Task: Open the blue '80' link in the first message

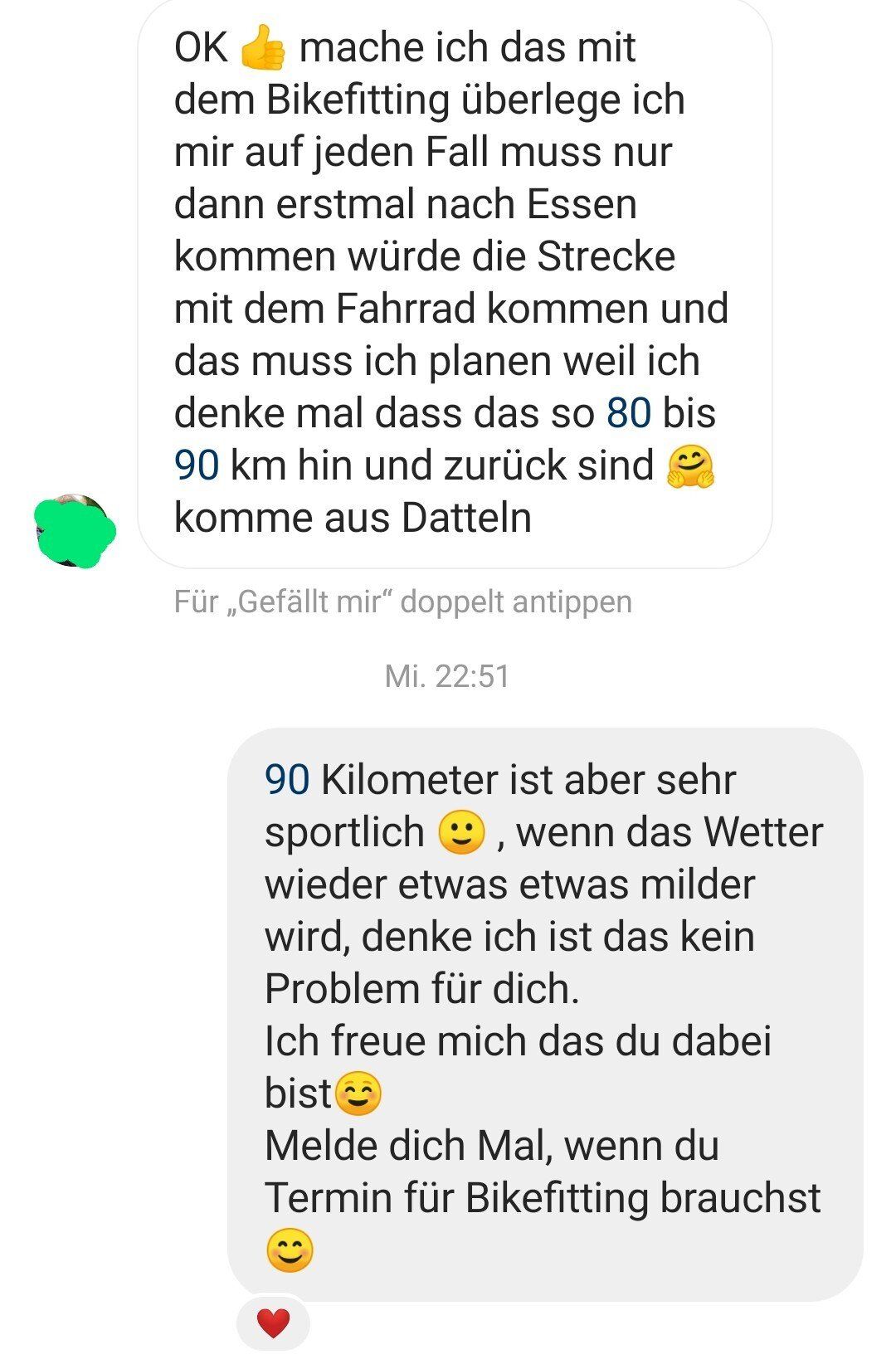Action: click(x=629, y=412)
